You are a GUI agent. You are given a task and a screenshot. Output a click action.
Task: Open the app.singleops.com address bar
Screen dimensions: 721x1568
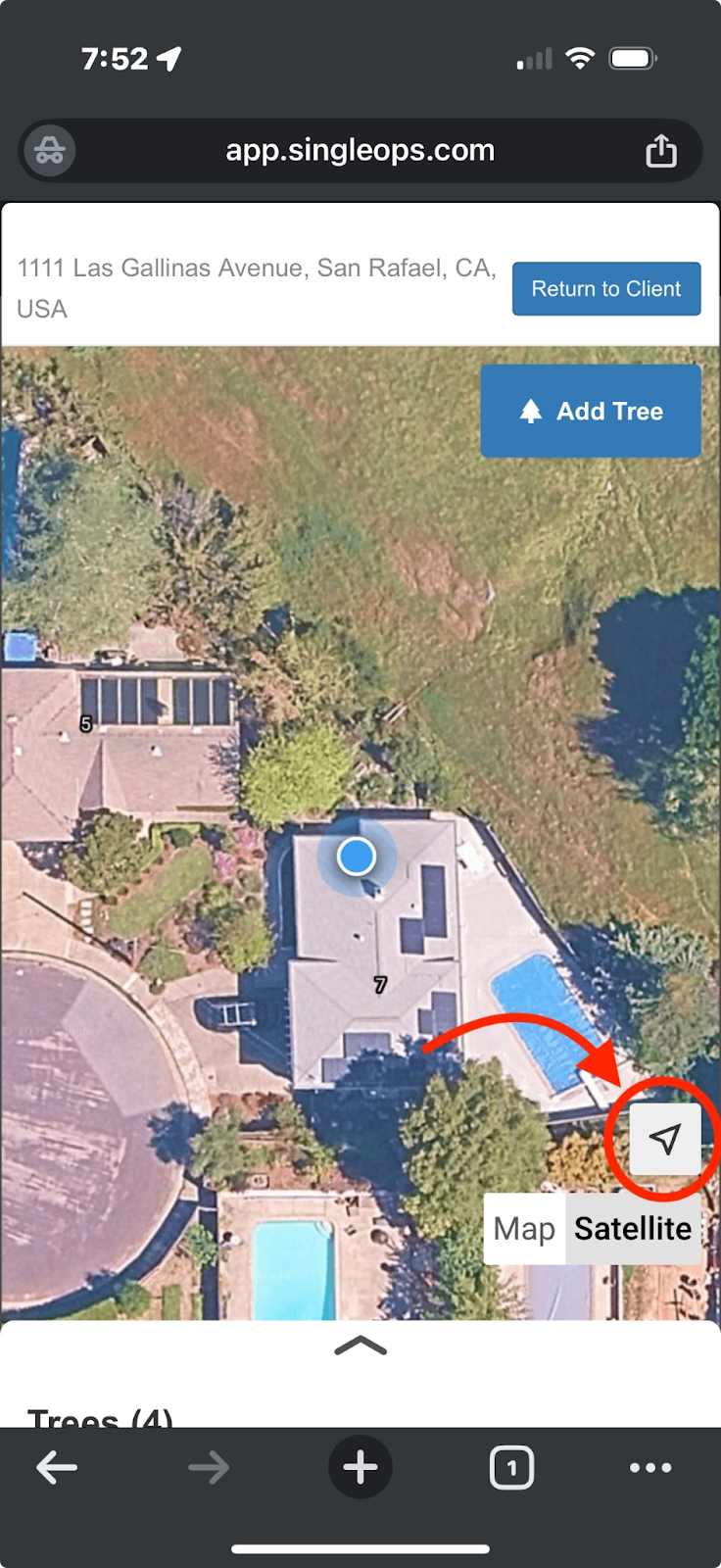tap(360, 151)
